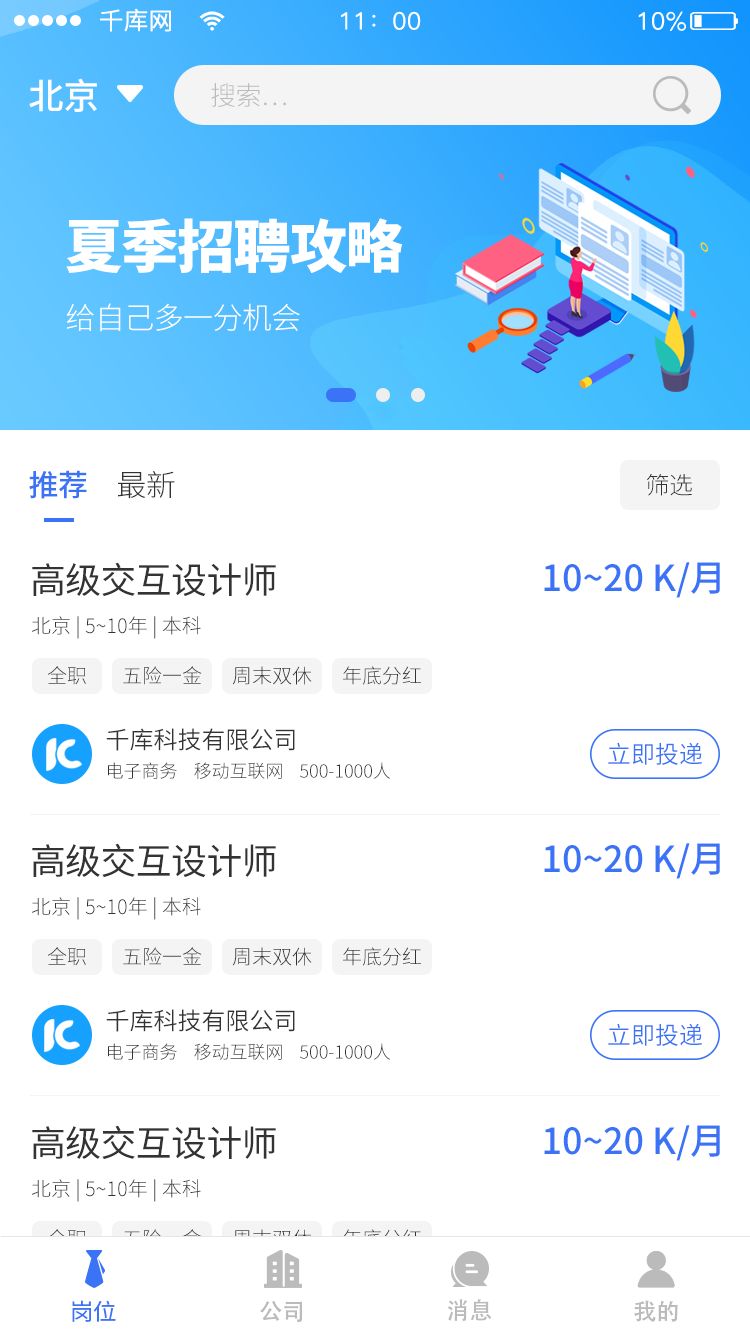The height and width of the screenshot is (1334, 750).
Task: Switch to the 最新 tab
Action: 146,486
